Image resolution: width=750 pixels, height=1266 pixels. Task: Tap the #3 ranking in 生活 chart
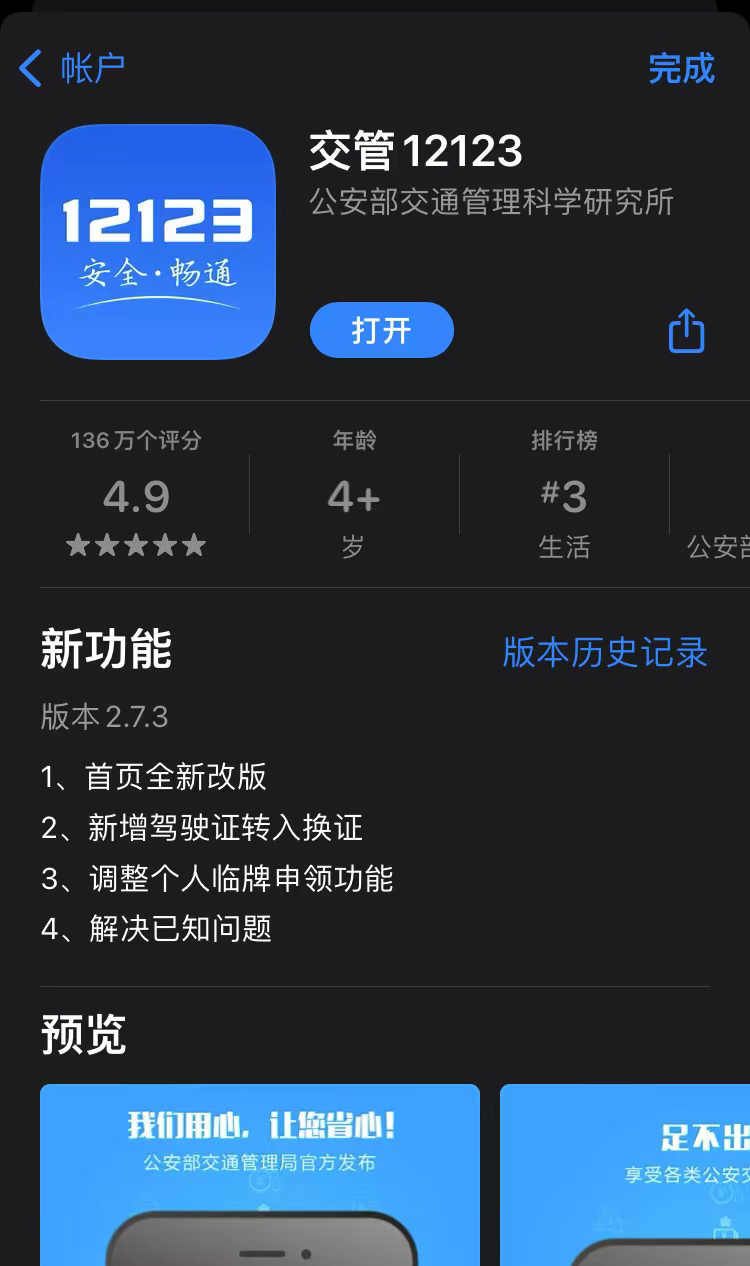(566, 497)
